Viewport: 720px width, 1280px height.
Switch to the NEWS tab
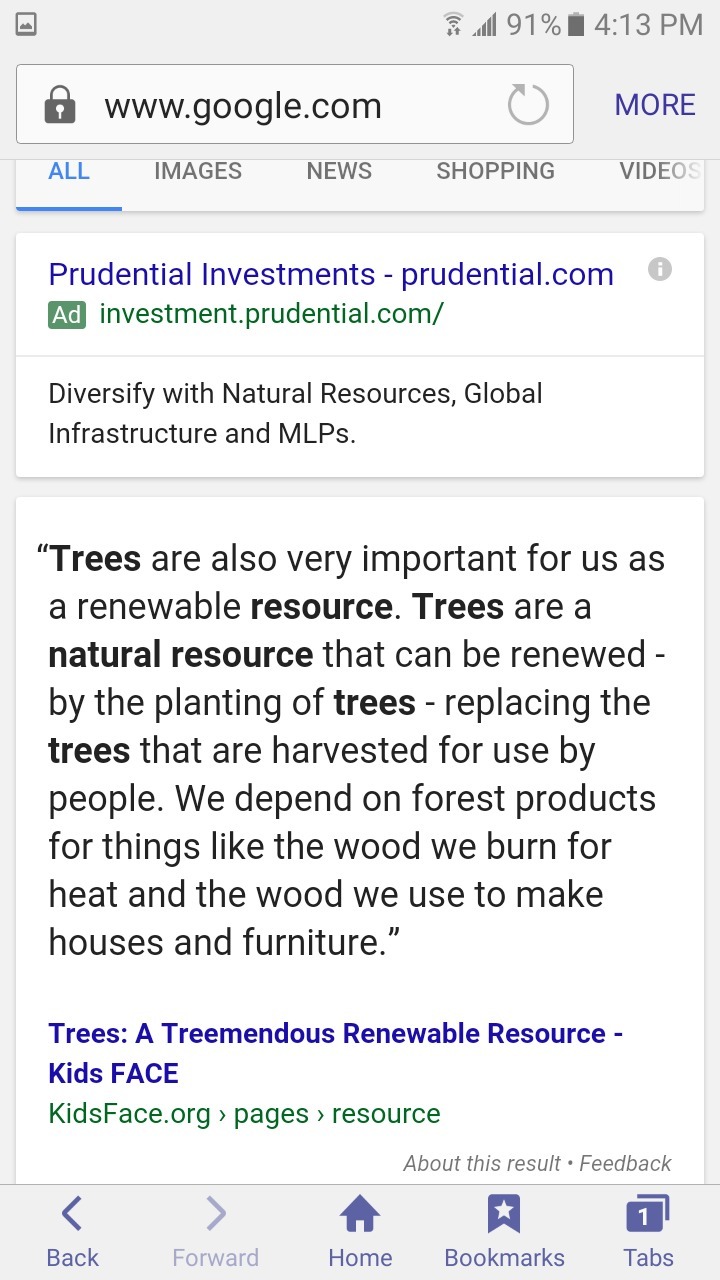(x=339, y=171)
